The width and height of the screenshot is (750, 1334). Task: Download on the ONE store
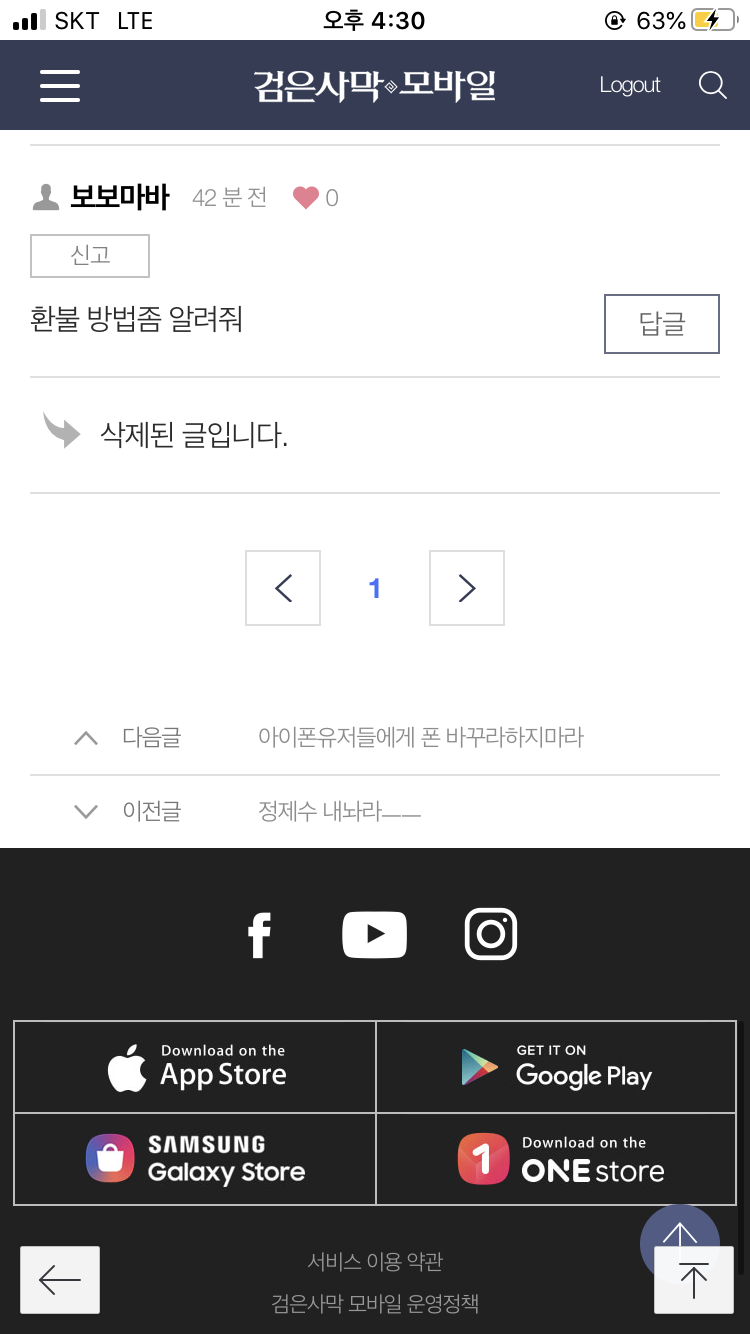pyautogui.click(x=556, y=1159)
